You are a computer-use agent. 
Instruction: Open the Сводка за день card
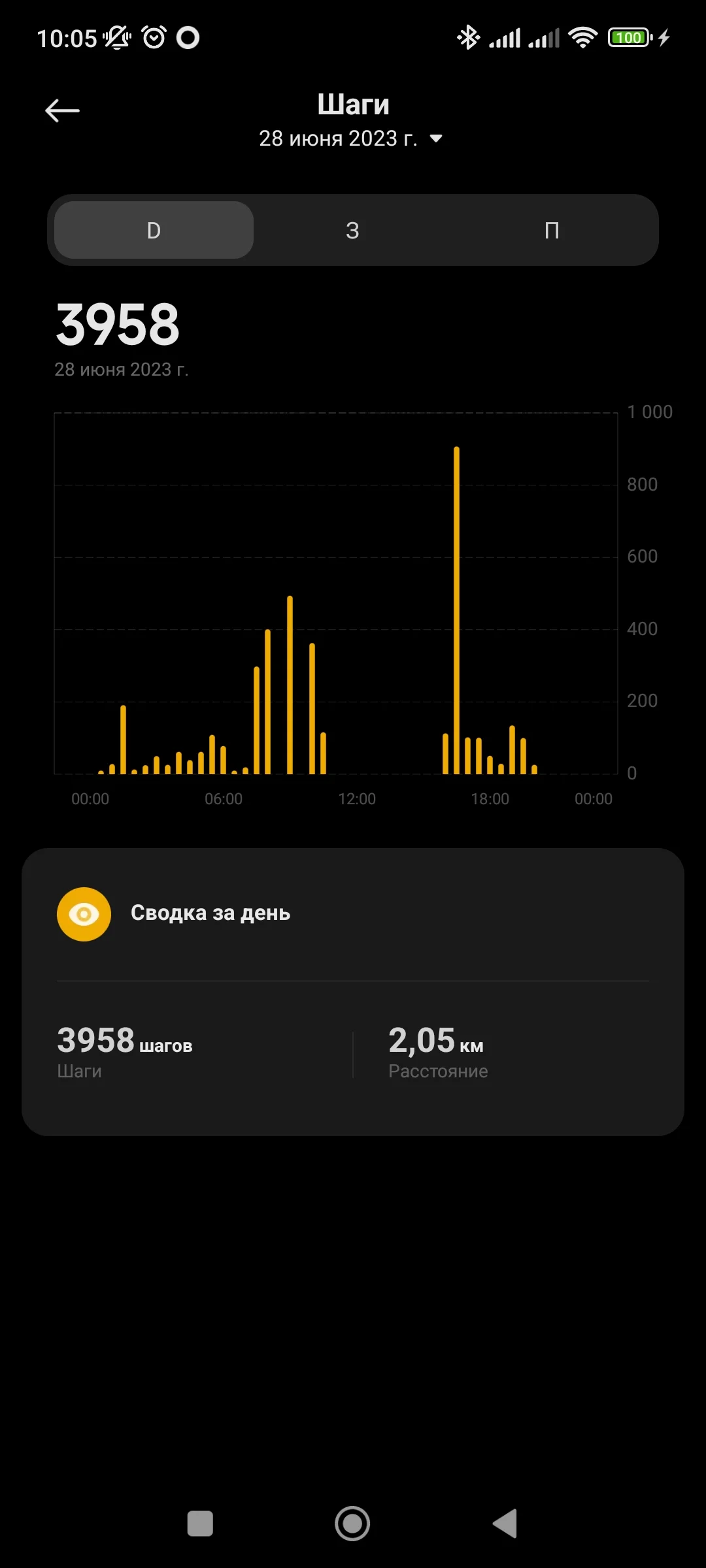212,913
